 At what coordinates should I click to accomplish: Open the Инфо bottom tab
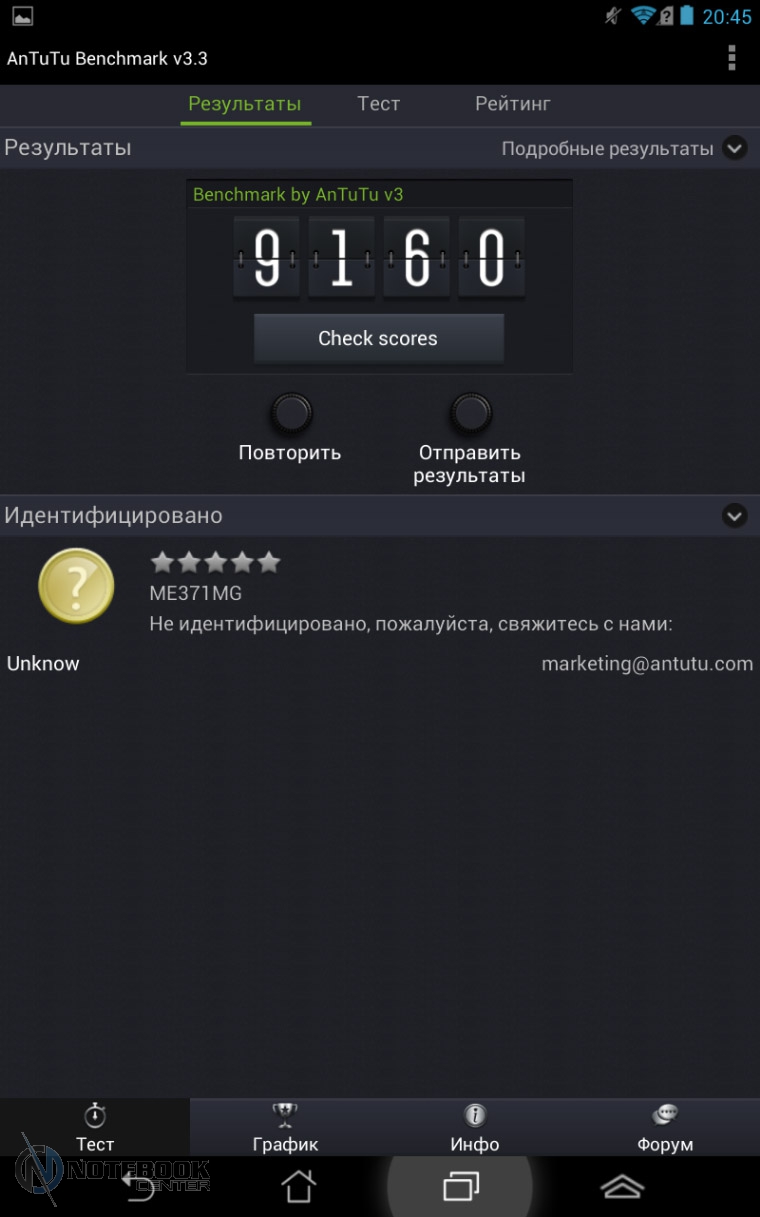click(475, 1128)
